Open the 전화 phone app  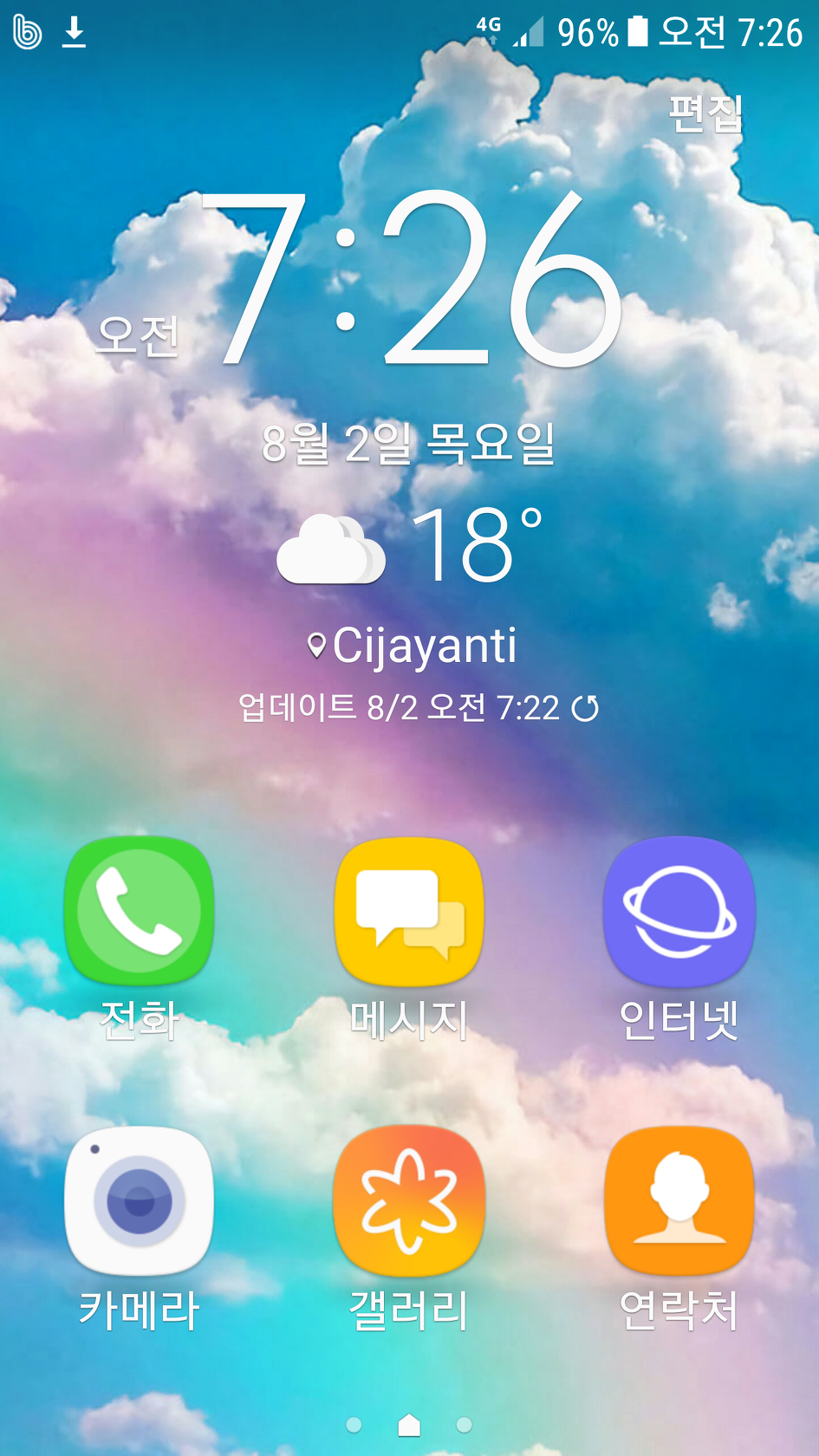point(139,912)
